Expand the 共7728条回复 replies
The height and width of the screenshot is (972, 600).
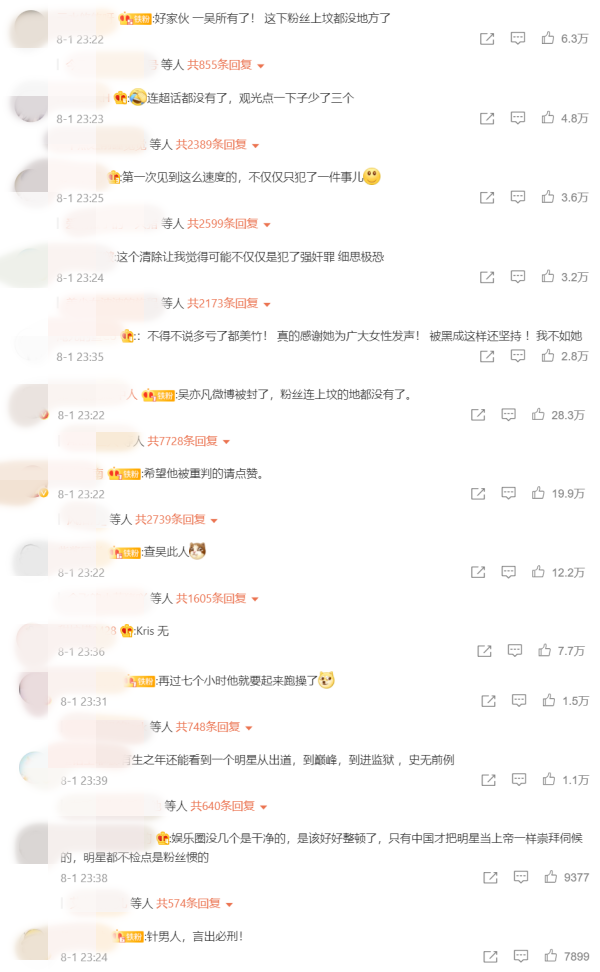(x=187, y=441)
